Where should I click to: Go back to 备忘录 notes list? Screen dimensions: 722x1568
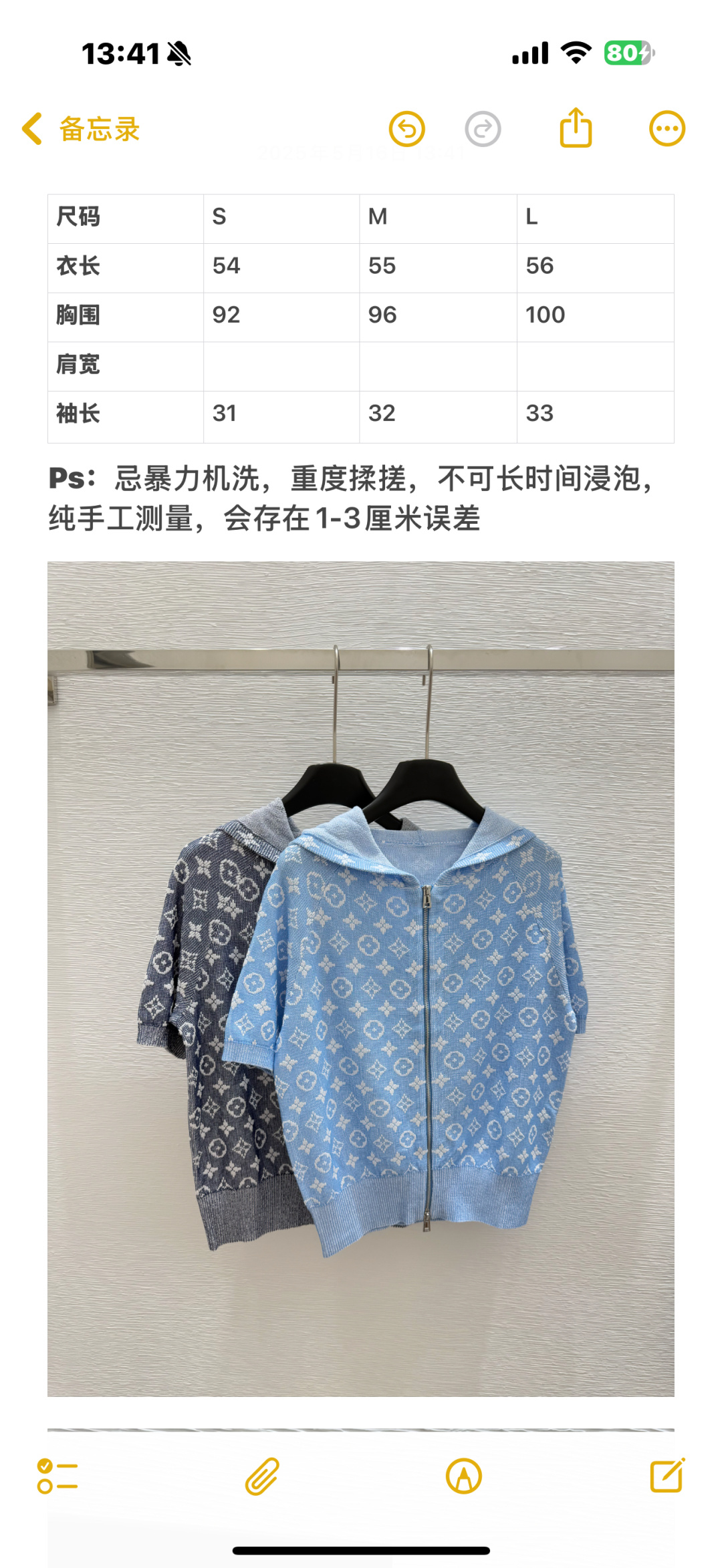click(80, 129)
